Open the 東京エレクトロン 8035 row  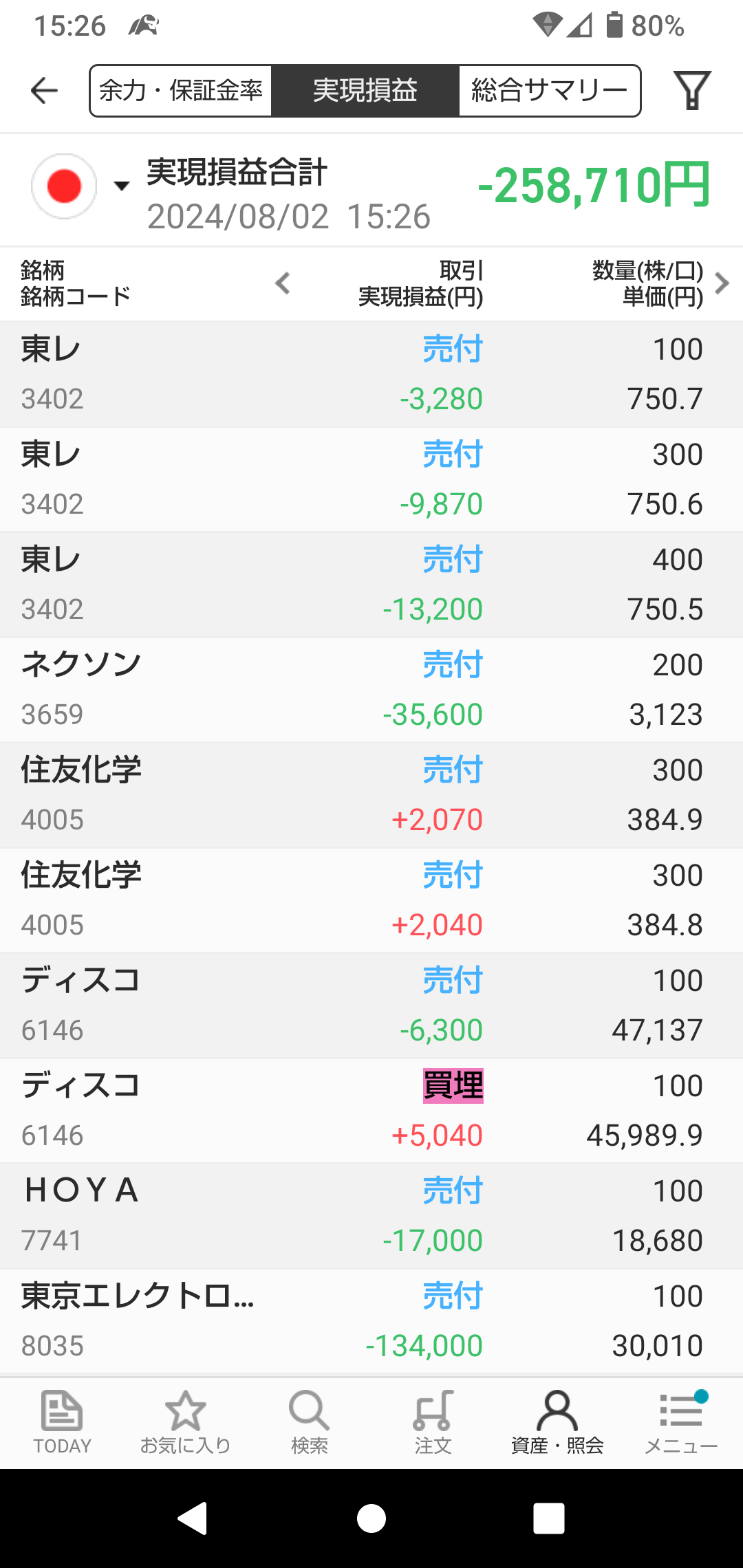371,1321
